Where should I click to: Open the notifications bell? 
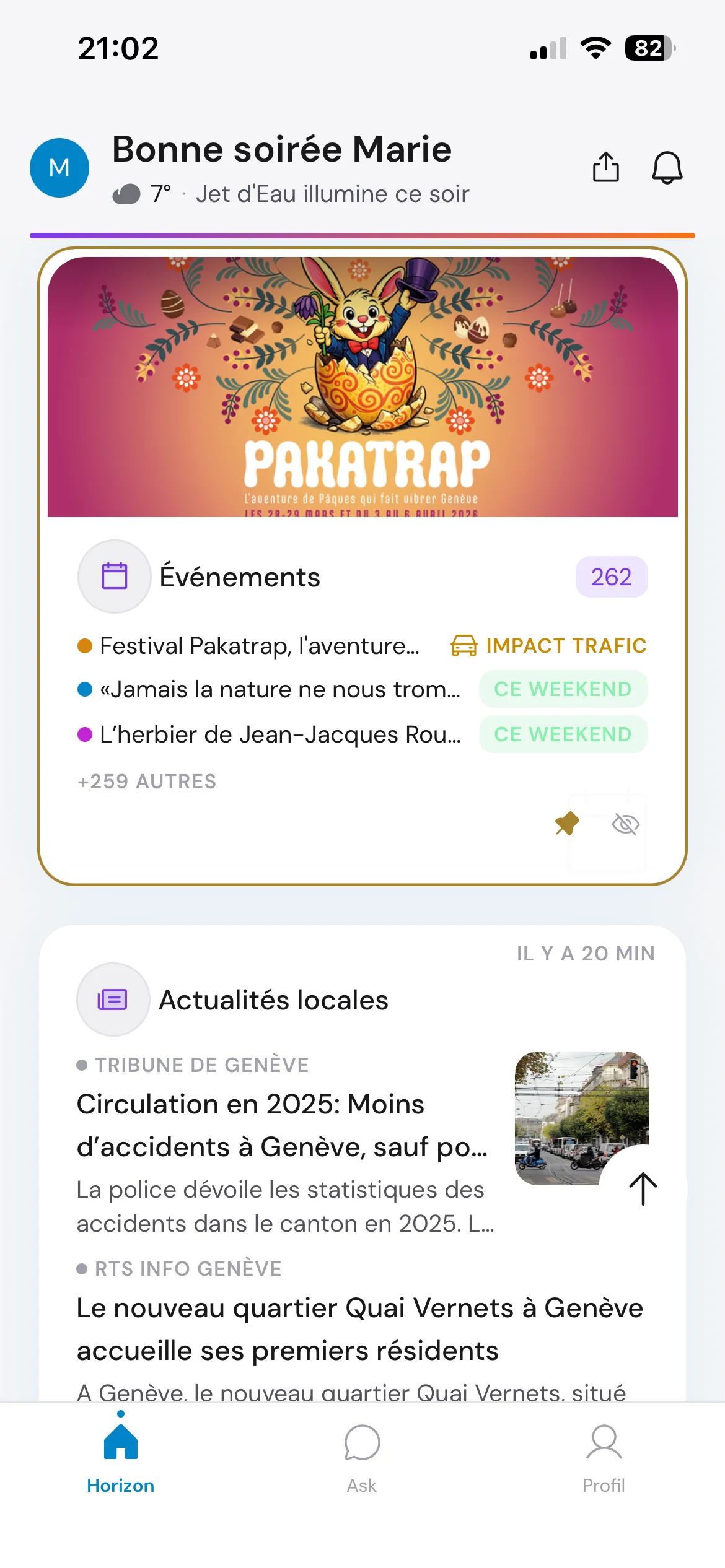click(x=667, y=168)
